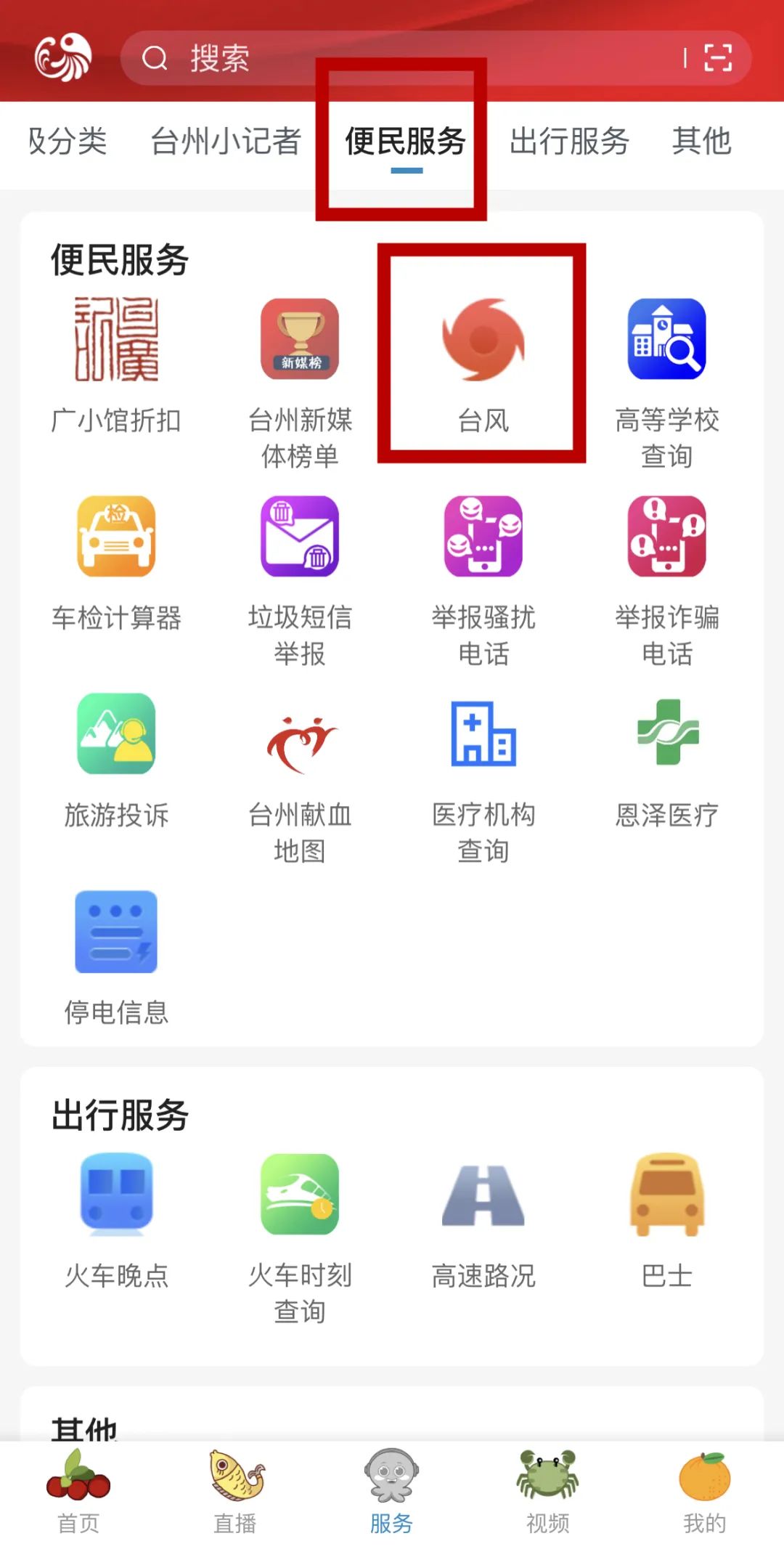This screenshot has width=784, height=1565.
Task: Select the 其他 top tab
Action: [x=701, y=141]
